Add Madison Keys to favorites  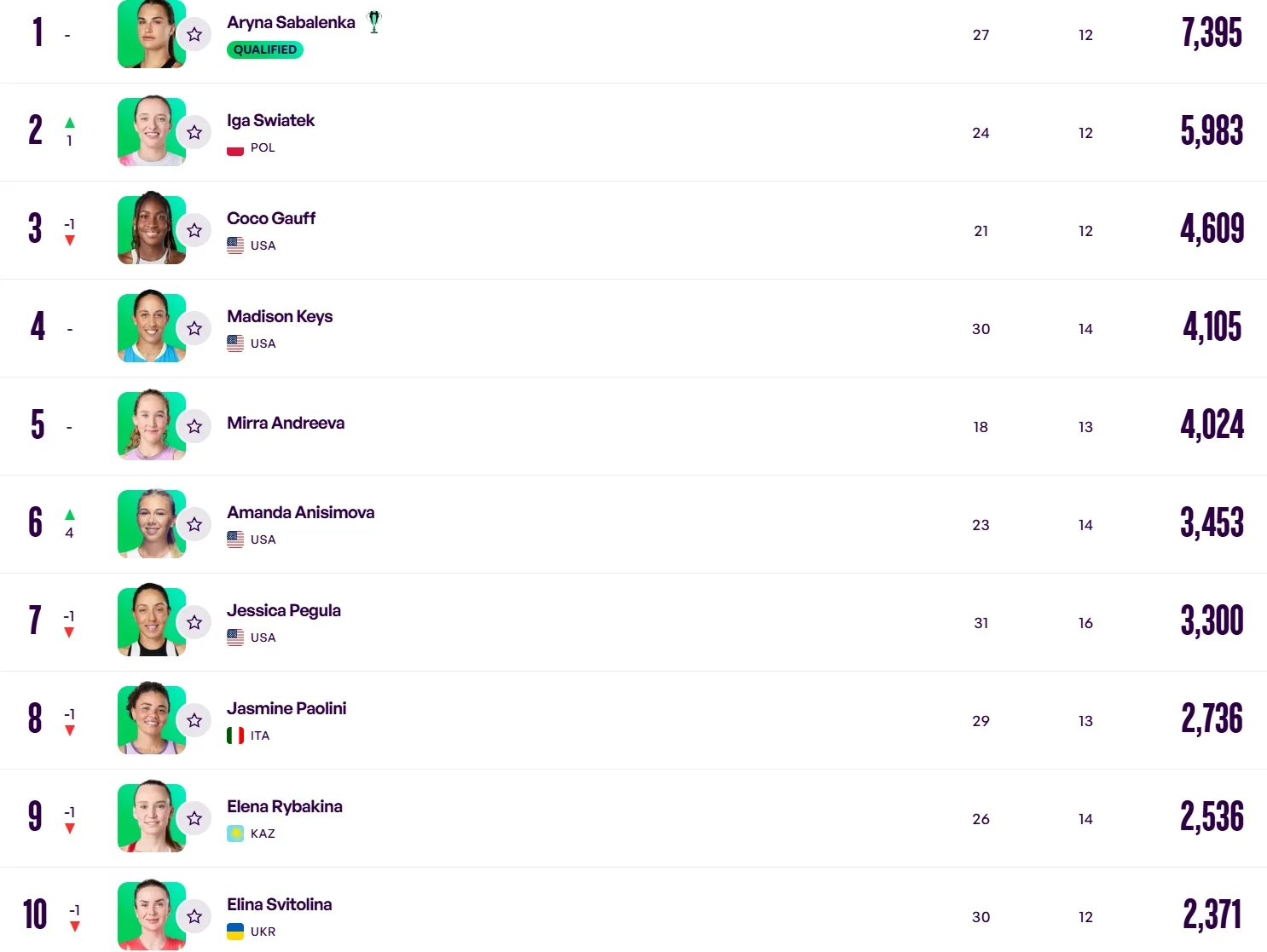click(194, 328)
